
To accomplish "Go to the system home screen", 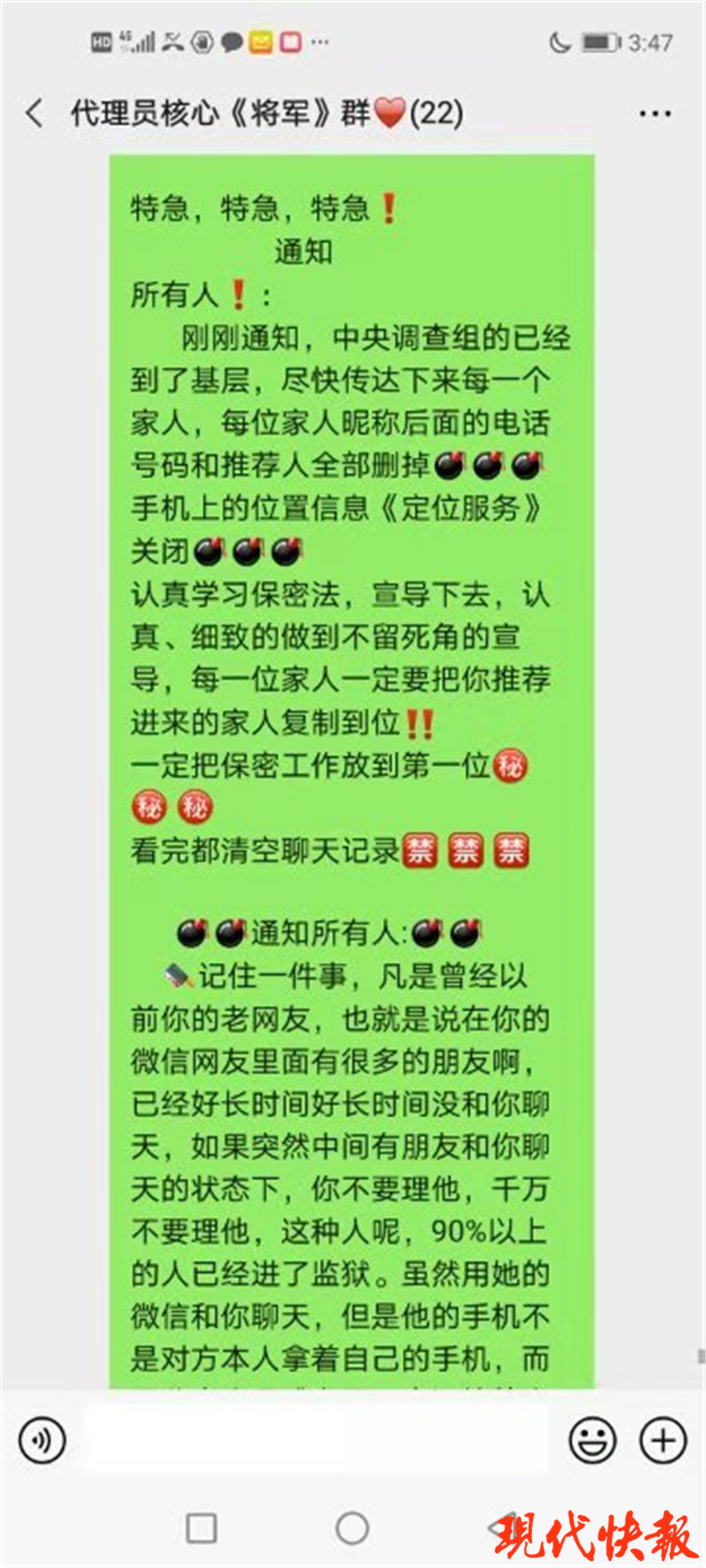I will (x=352, y=1527).
